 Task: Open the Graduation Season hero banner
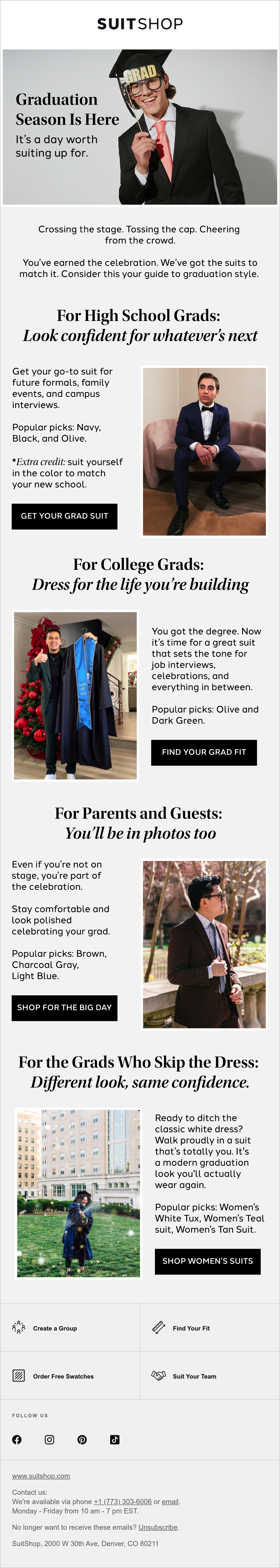(140, 127)
